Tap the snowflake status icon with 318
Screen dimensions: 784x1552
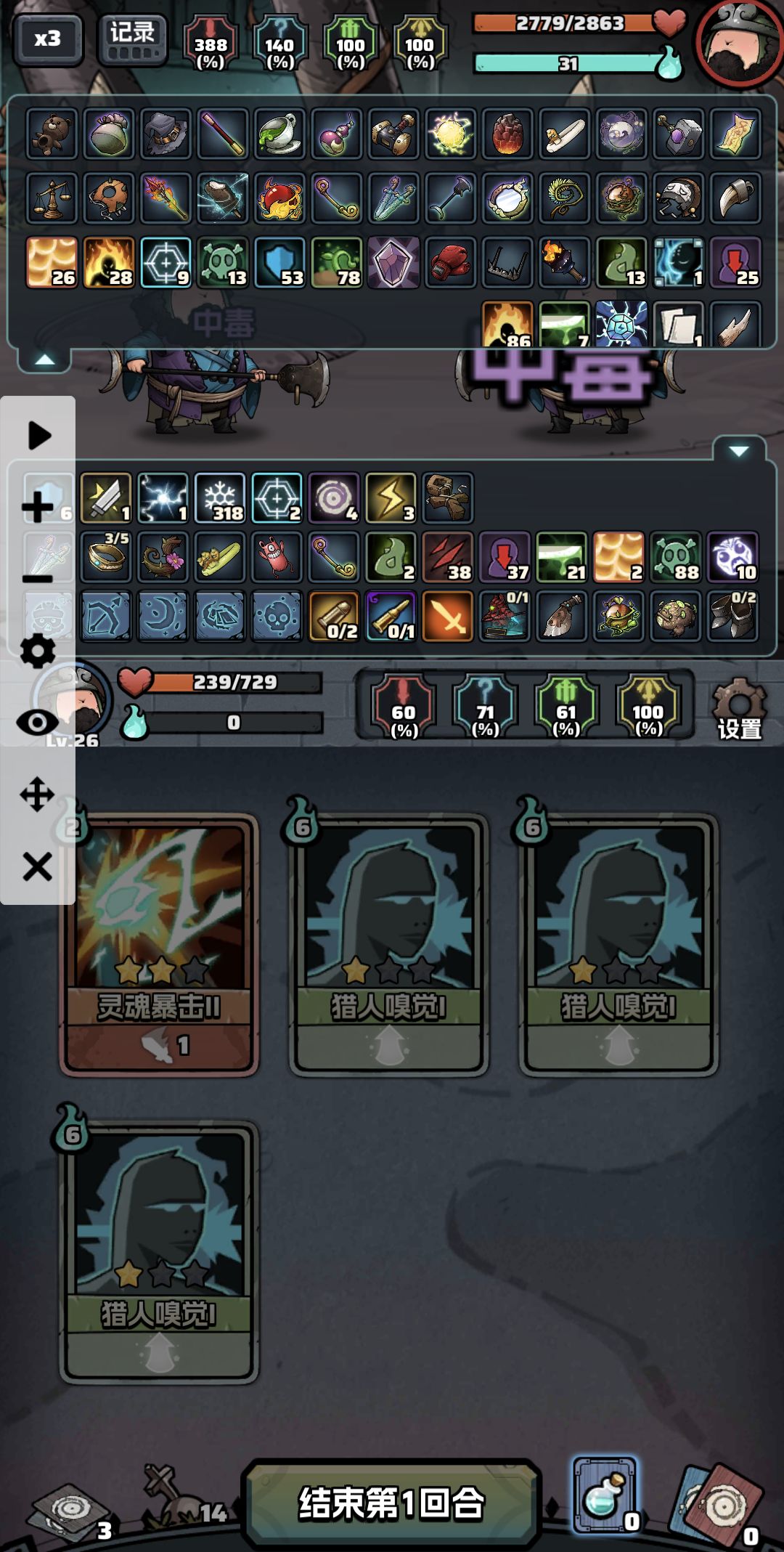pos(220,497)
